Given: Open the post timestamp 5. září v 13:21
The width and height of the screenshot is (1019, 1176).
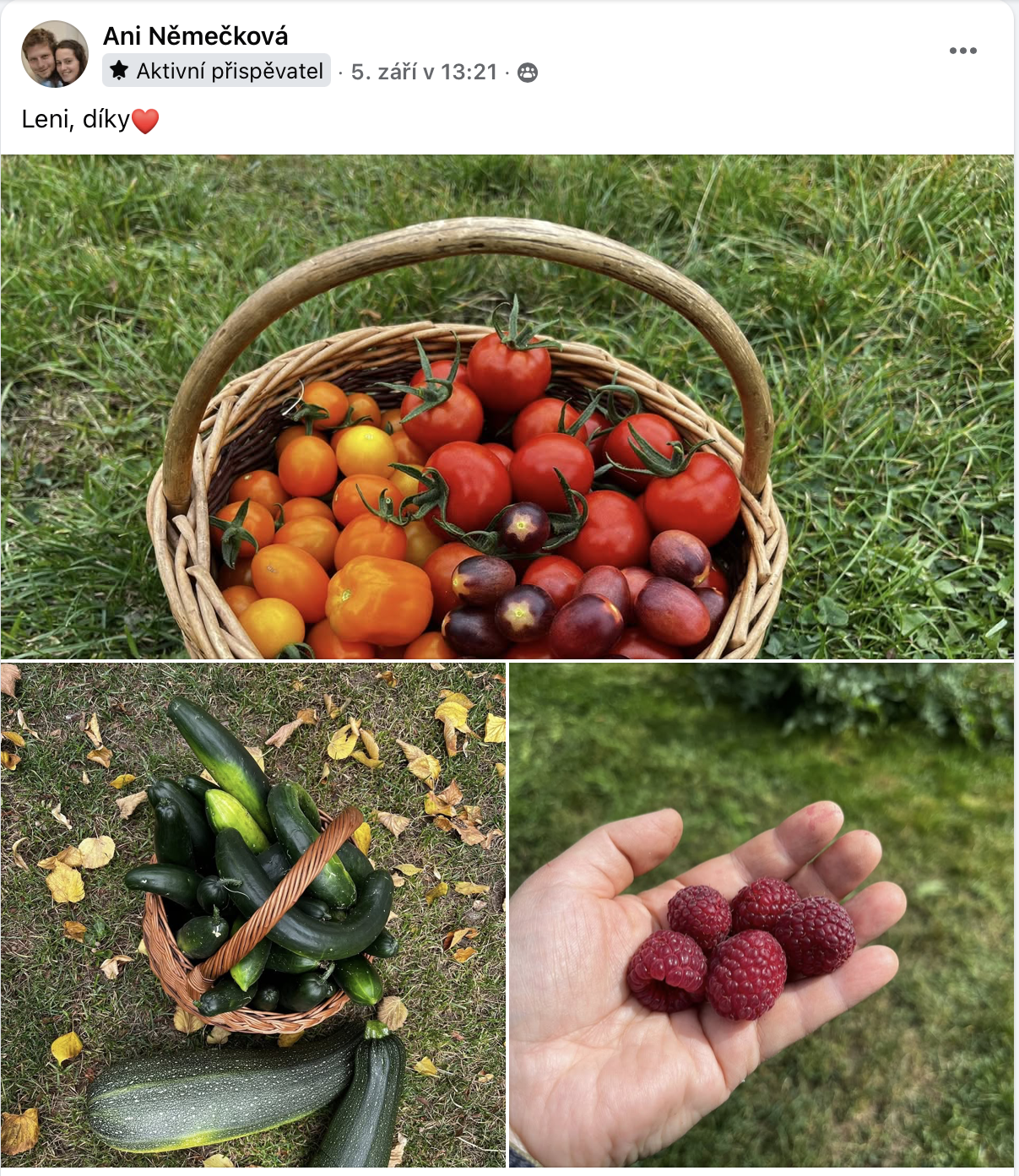Looking at the screenshot, I should coord(424,72).
